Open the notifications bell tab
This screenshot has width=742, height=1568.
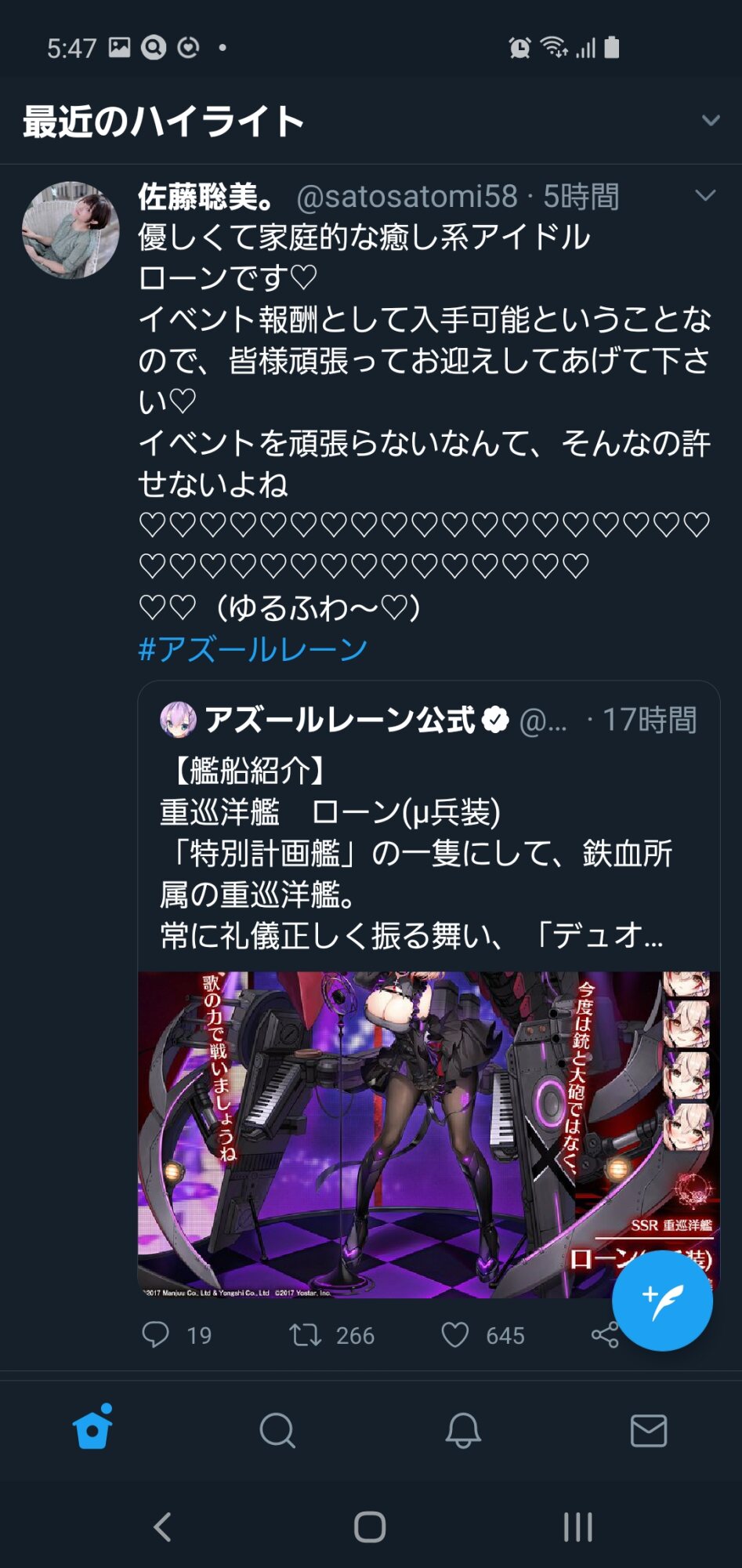pos(463,1431)
